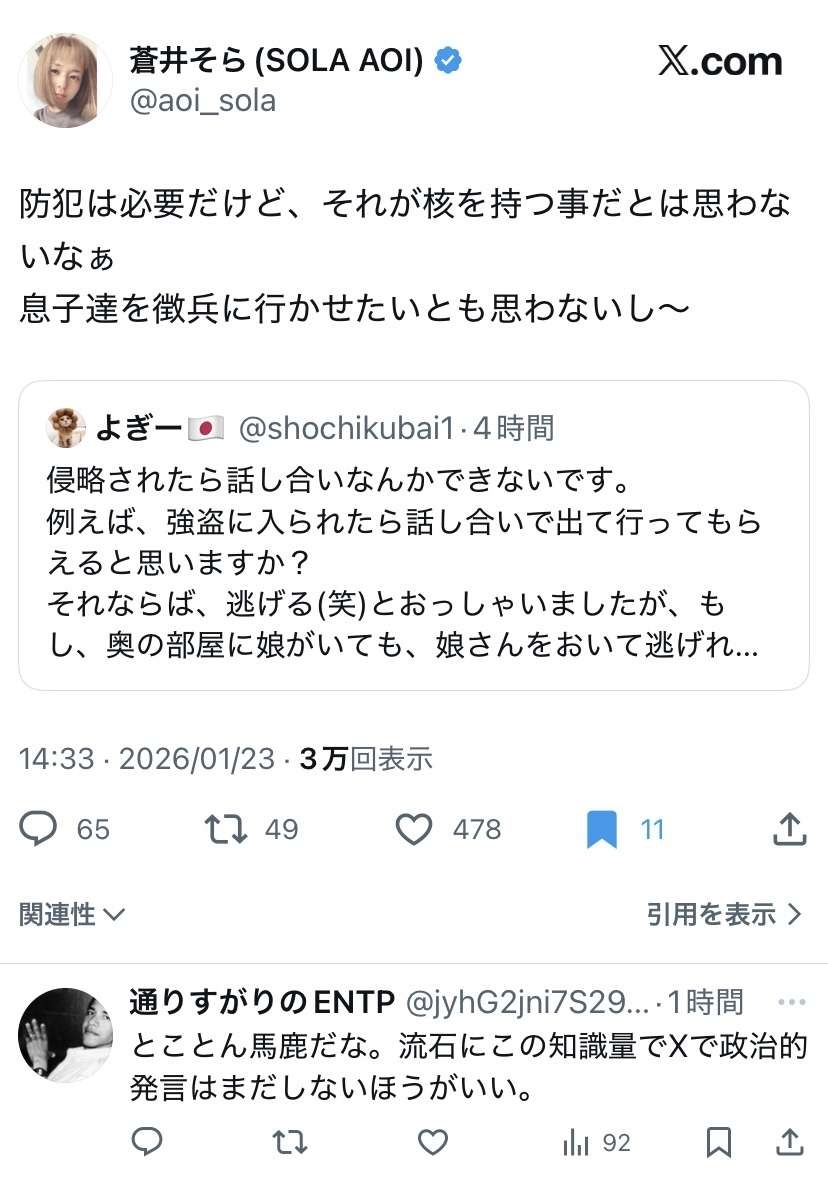The image size is (828, 1177).
Task: Open overflow menu on 通りすがりのENTP's reply
Action: click(x=791, y=1001)
